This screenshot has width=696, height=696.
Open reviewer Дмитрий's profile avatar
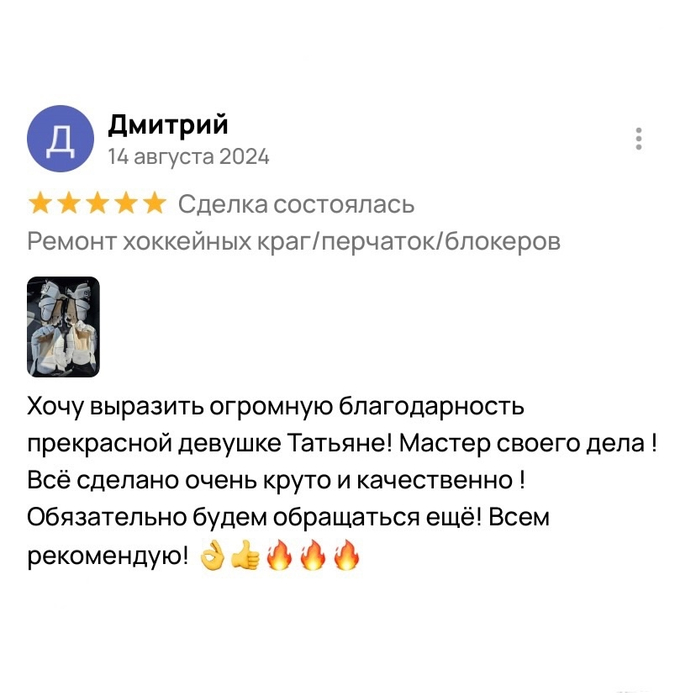click(x=61, y=140)
